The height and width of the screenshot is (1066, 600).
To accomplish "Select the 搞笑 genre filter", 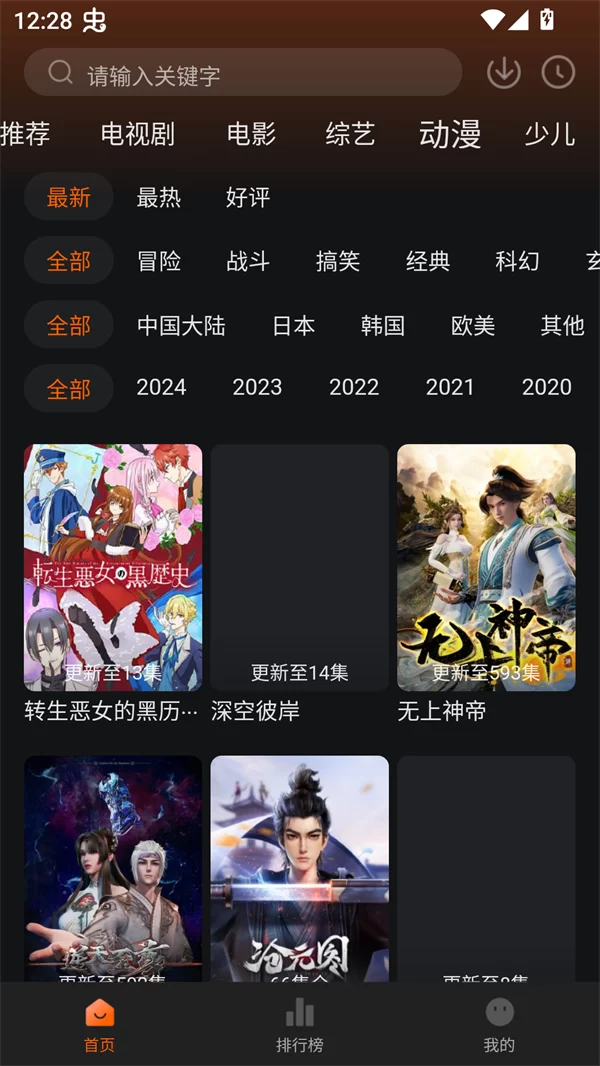I will tap(338, 261).
